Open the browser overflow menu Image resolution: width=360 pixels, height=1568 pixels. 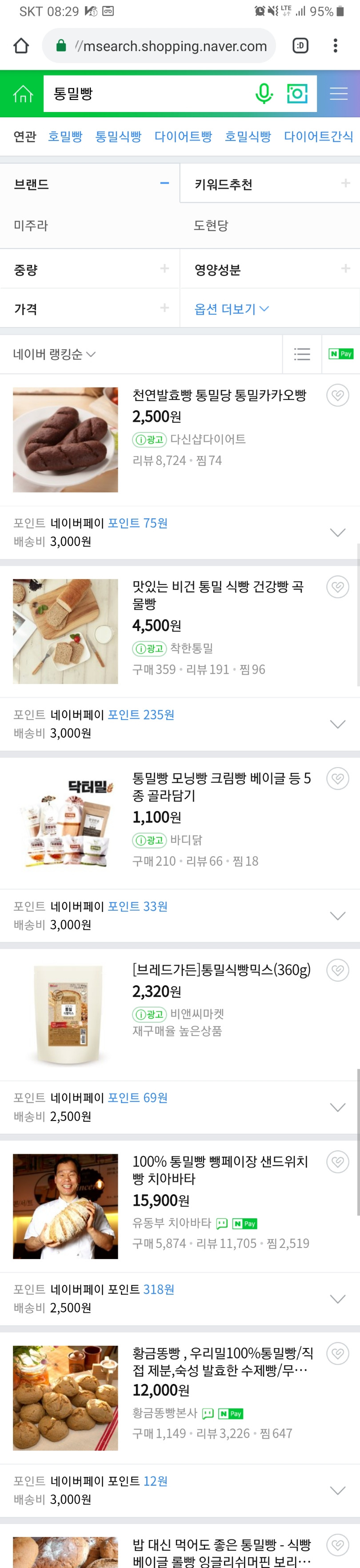click(335, 46)
